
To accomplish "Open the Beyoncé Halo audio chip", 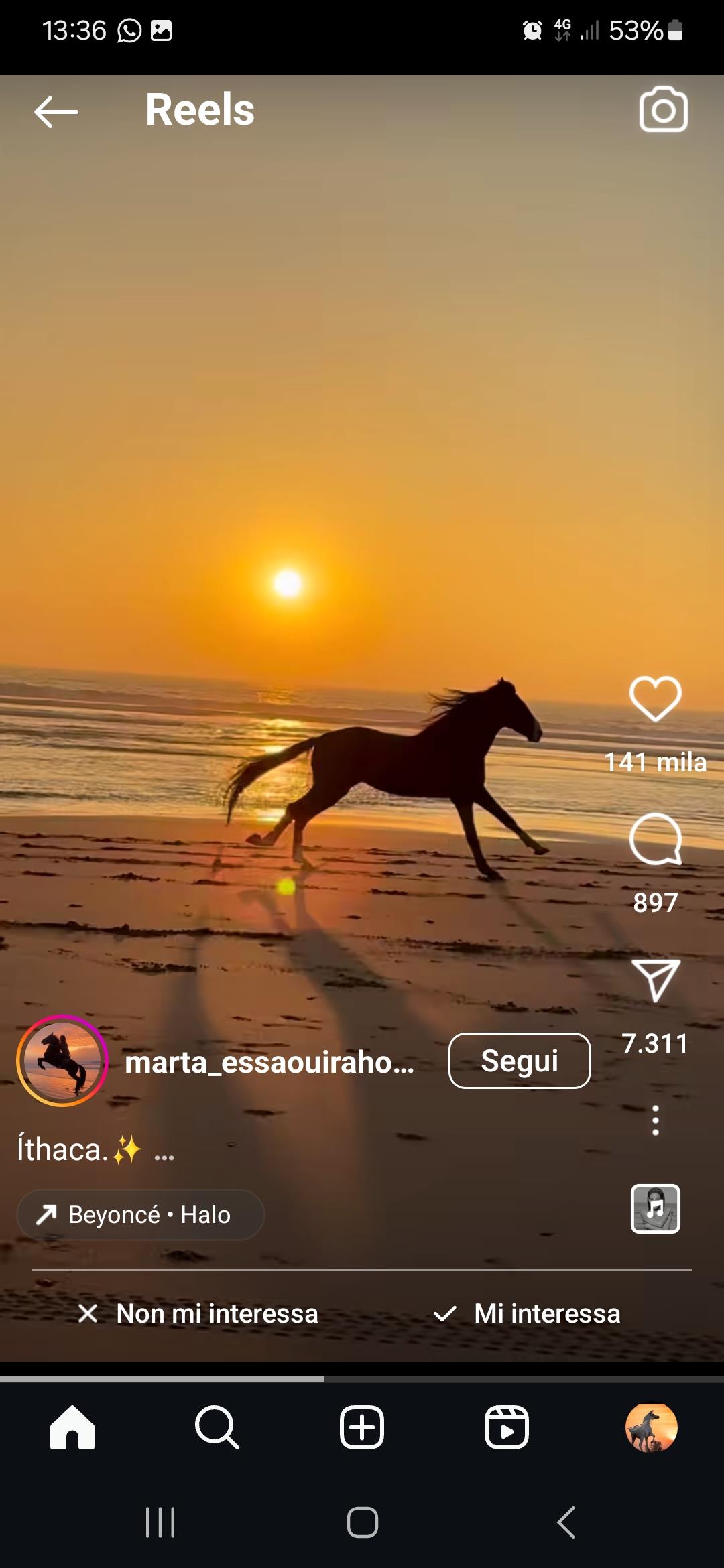I will 141,1214.
